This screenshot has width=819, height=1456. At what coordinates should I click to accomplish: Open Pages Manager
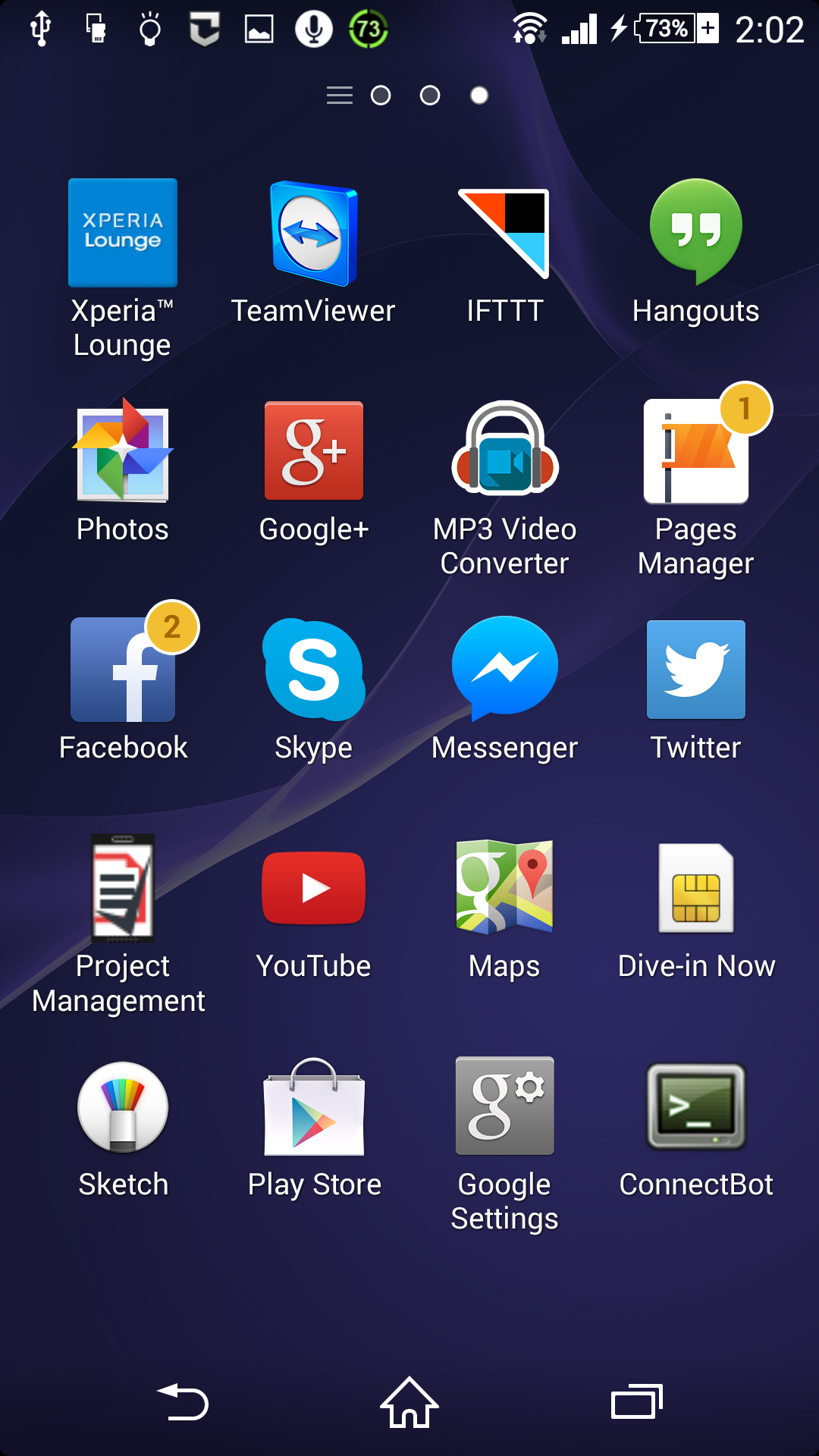695,451
